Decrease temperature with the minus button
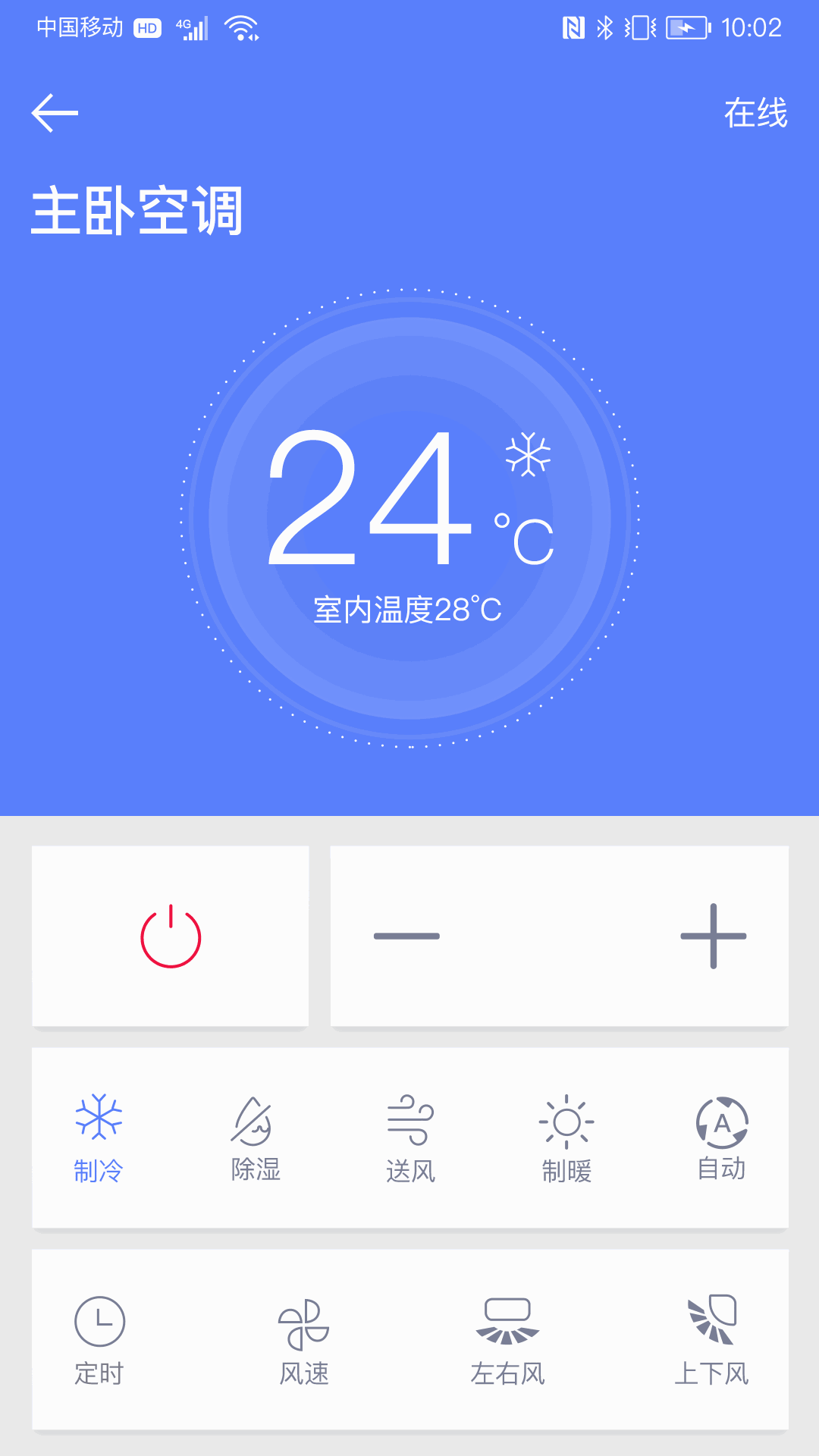 (x=406, y=937)
